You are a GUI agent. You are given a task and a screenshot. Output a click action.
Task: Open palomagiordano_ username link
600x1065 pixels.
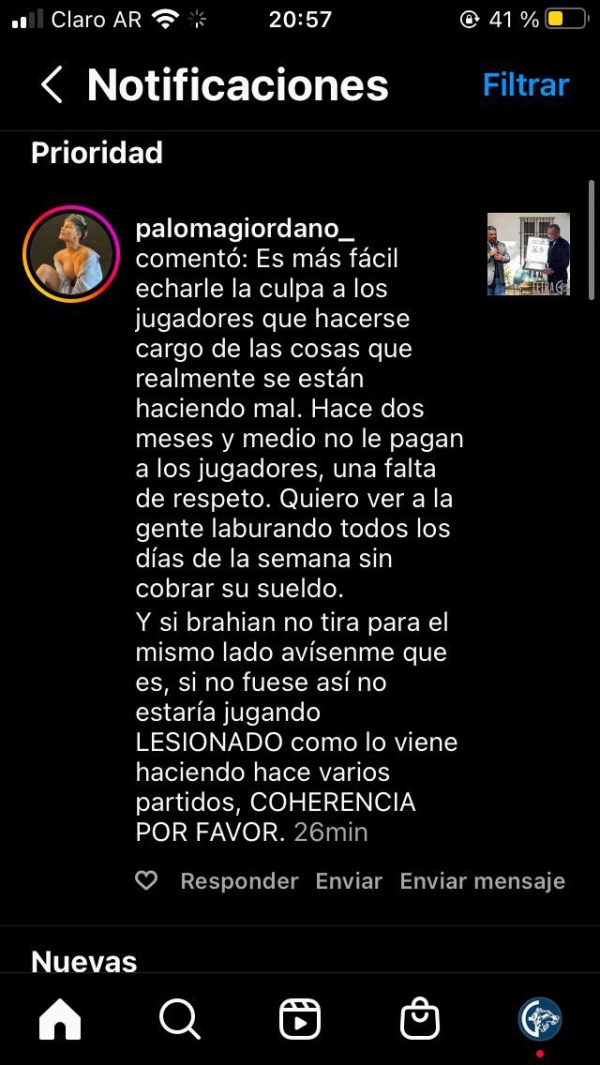(244, 229)
